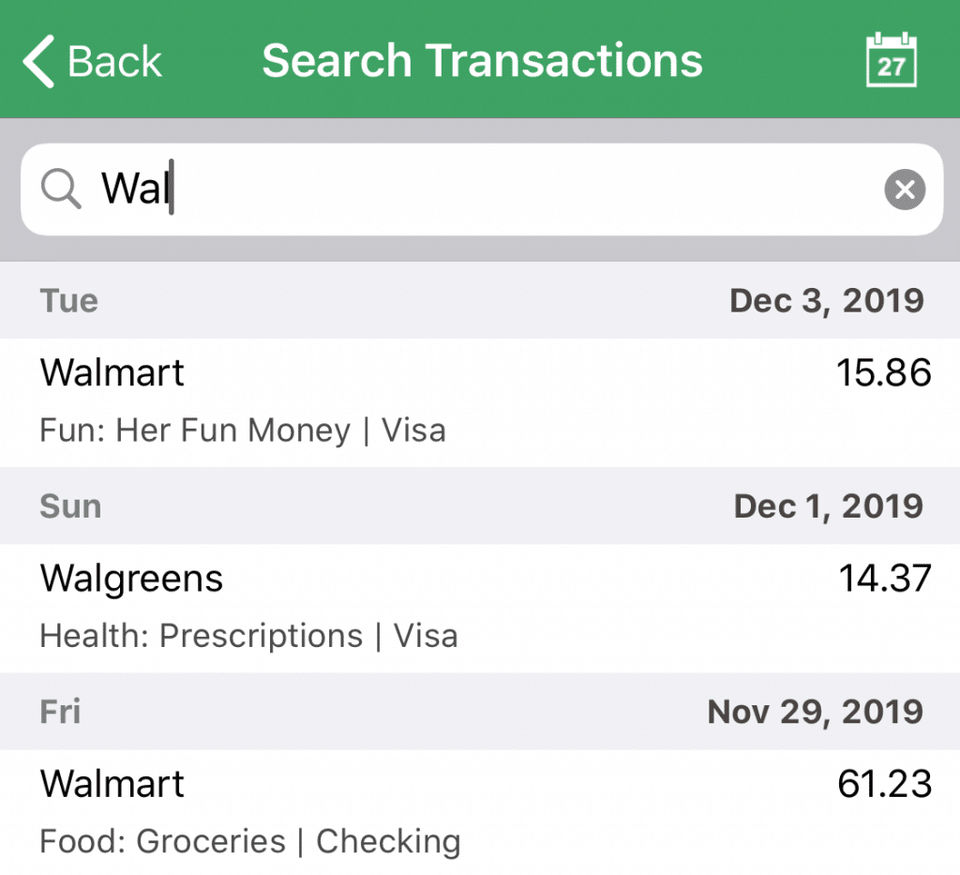Tap the transaction search field

[480, 189]
